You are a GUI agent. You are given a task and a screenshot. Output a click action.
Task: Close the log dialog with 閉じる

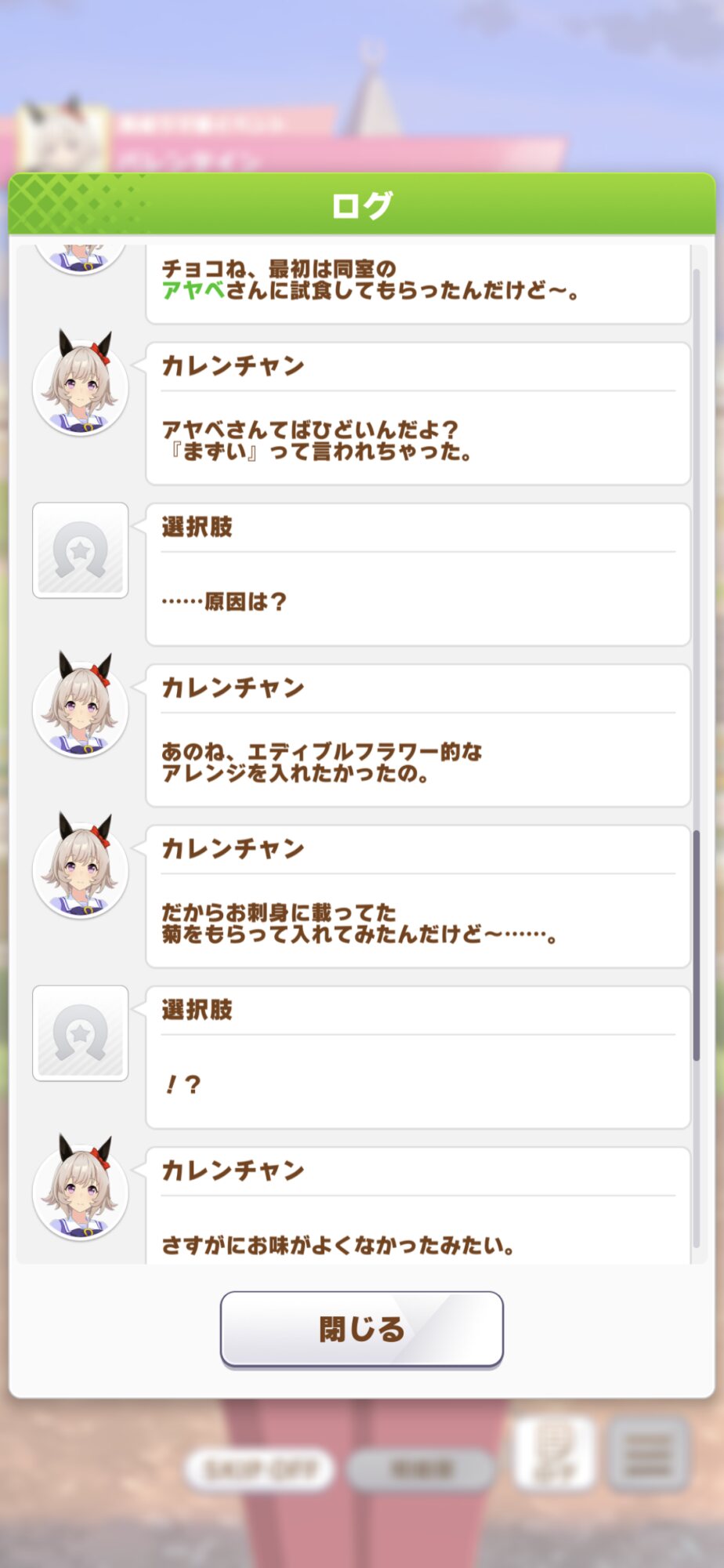pos(361,1329)
